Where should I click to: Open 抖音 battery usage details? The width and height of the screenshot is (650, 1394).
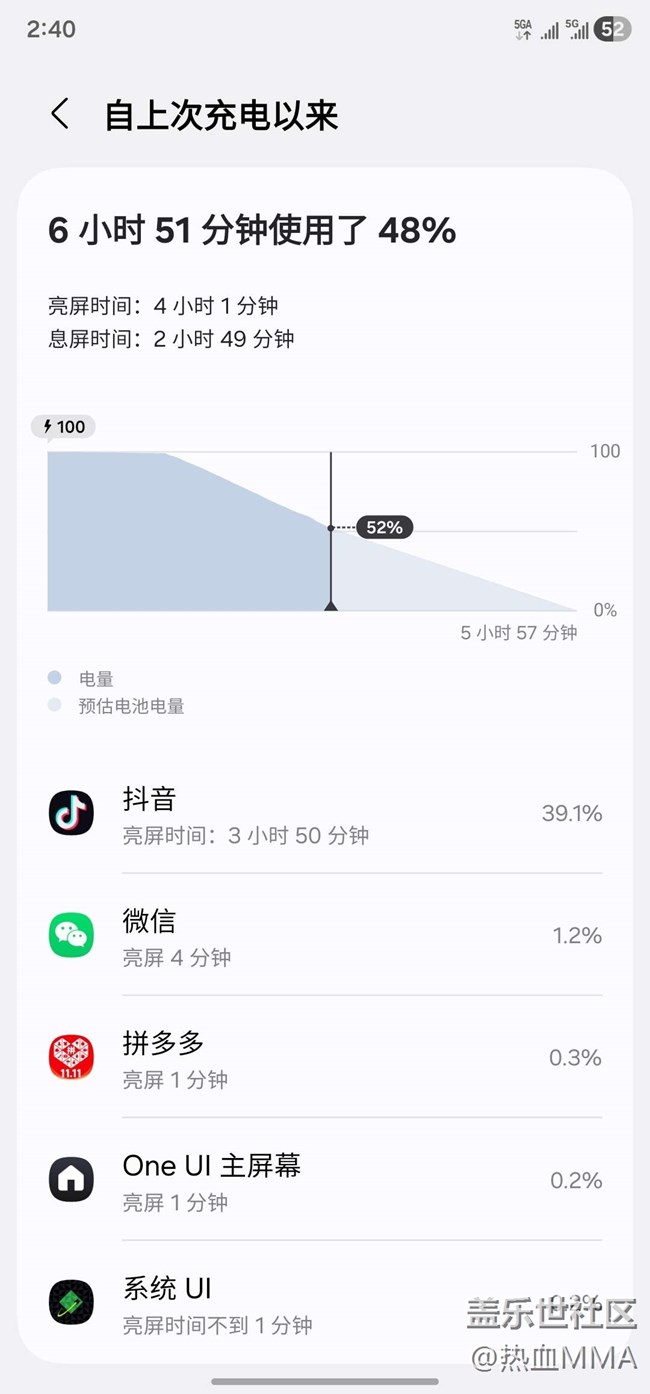(325, 814)
